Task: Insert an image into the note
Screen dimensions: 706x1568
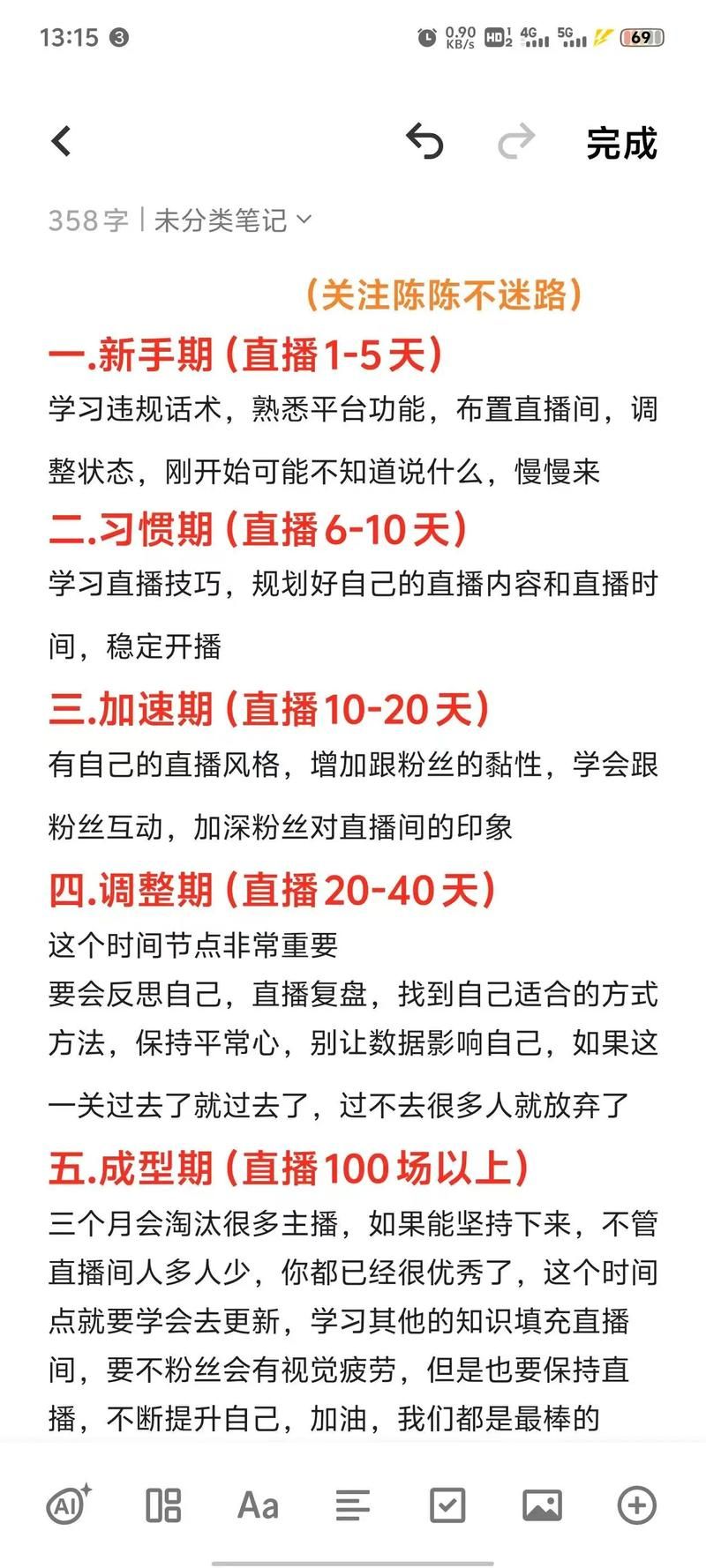Action: (x=542, y=1505)
